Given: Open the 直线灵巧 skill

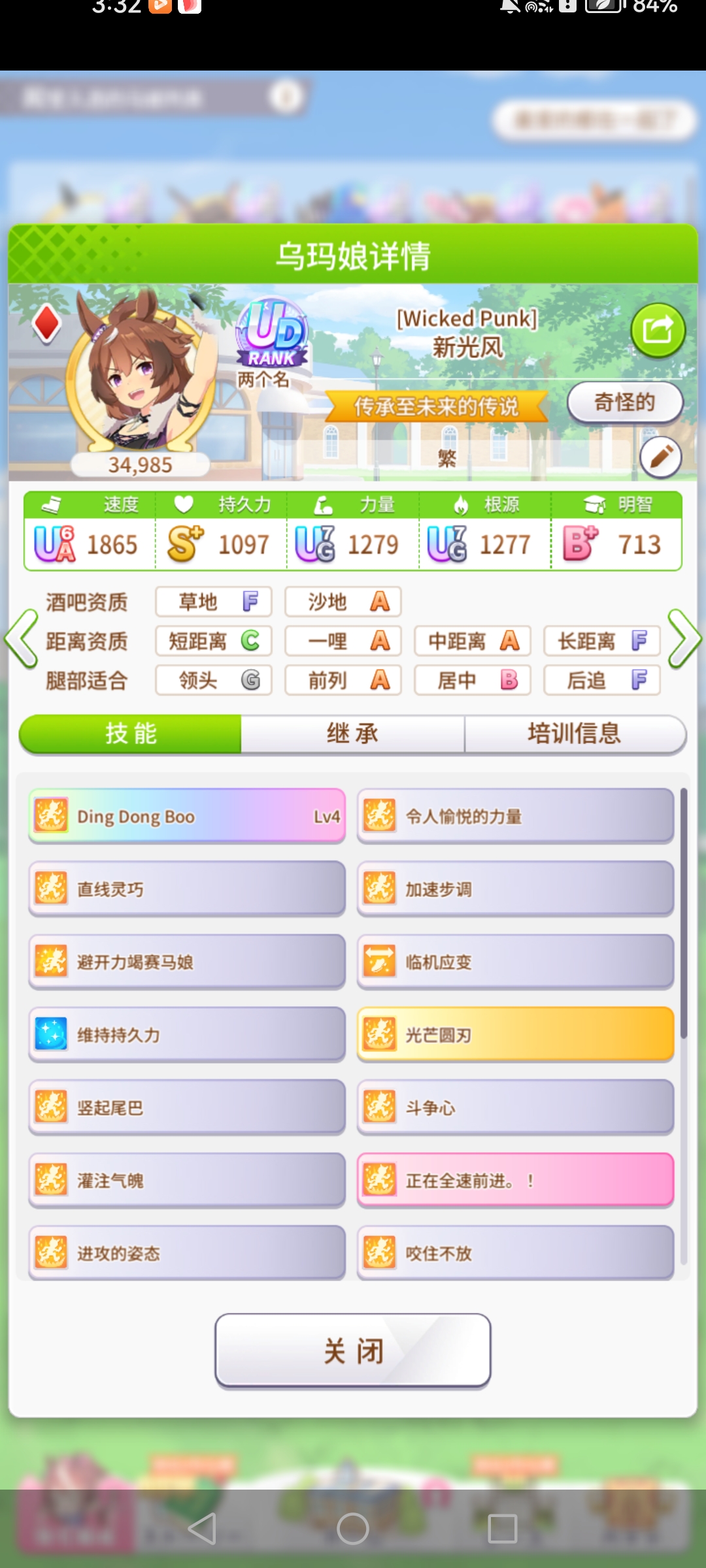Looking at the screenshot, I should [x=187, y=889].
